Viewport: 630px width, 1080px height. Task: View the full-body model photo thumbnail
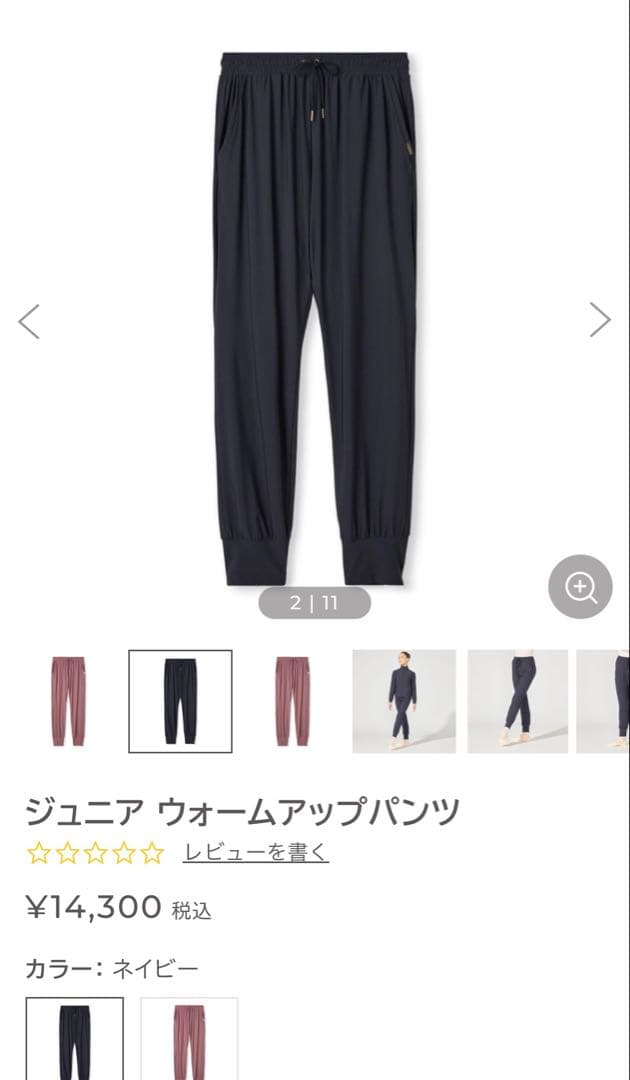(404, 701)
